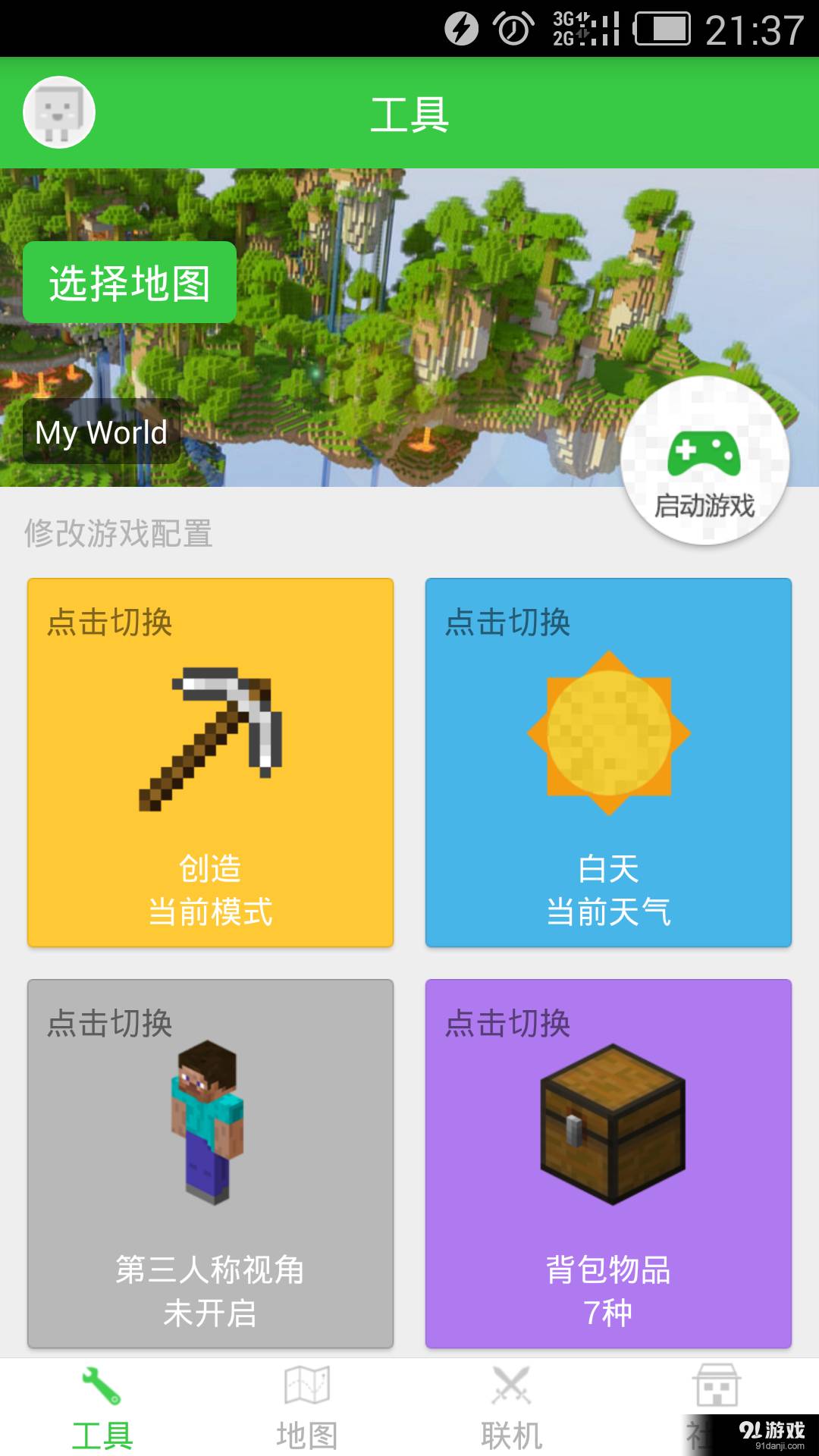
Task: Open the 背包物品 backpack items card
Action: [608, 1163]
